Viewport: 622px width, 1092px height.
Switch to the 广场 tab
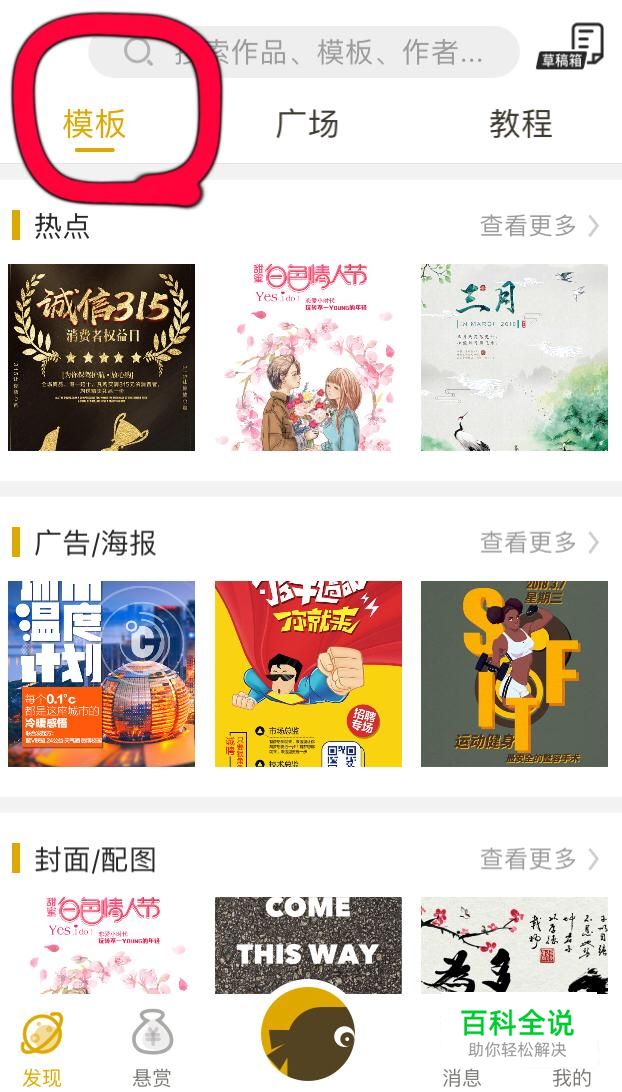[307, 125]
